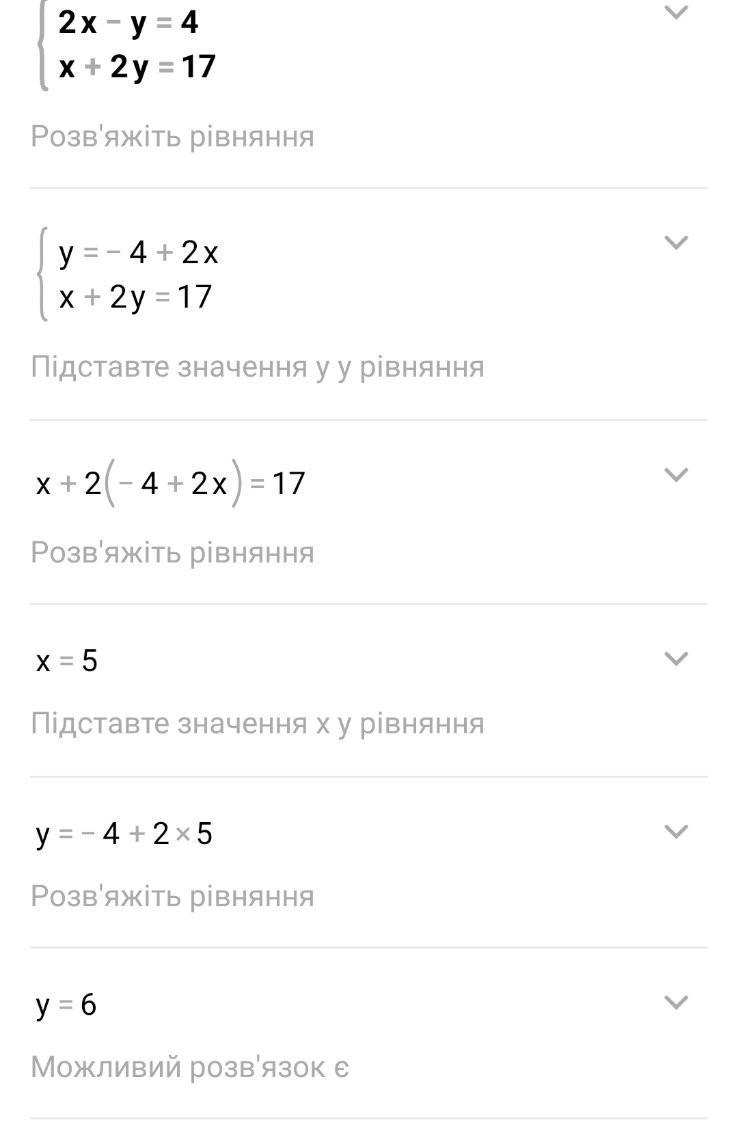Expand the step with system 2x − y = 4

pyautogui.click(x=677, y=13)
